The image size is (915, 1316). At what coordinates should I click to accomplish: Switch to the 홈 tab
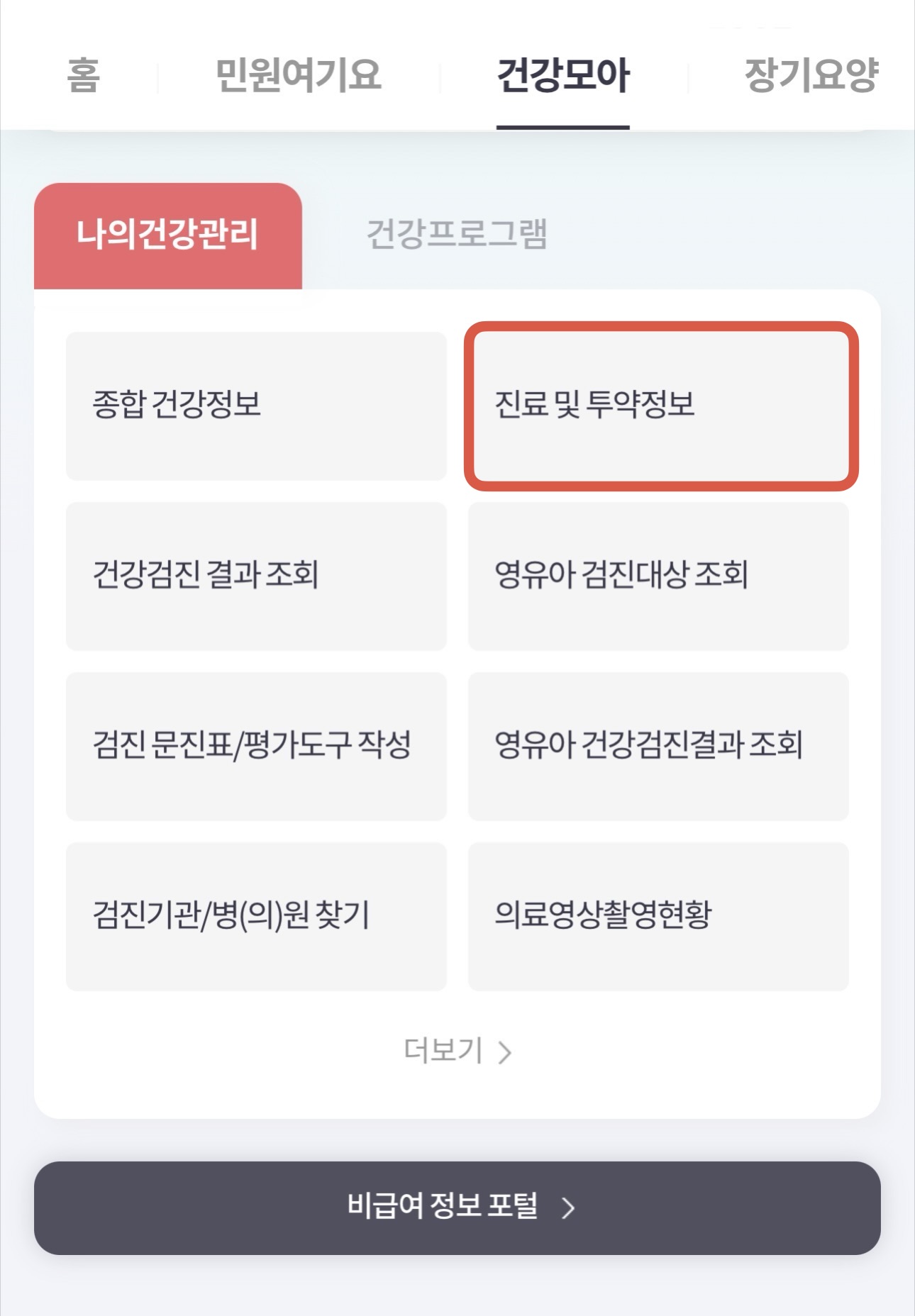83,75
